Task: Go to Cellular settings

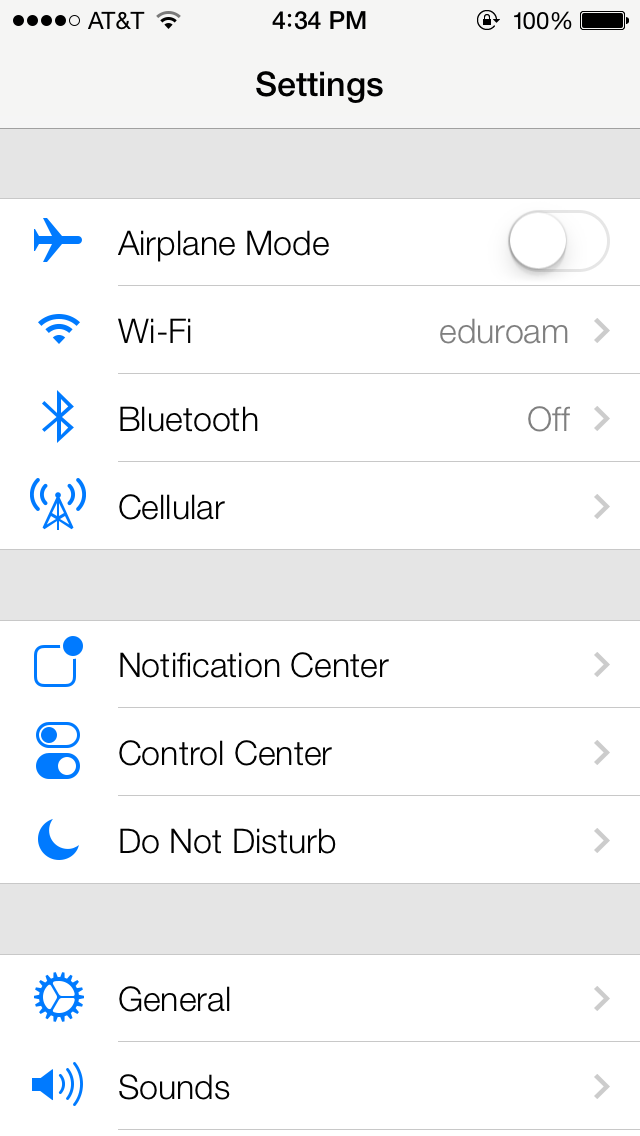Action: pos(320,507)
